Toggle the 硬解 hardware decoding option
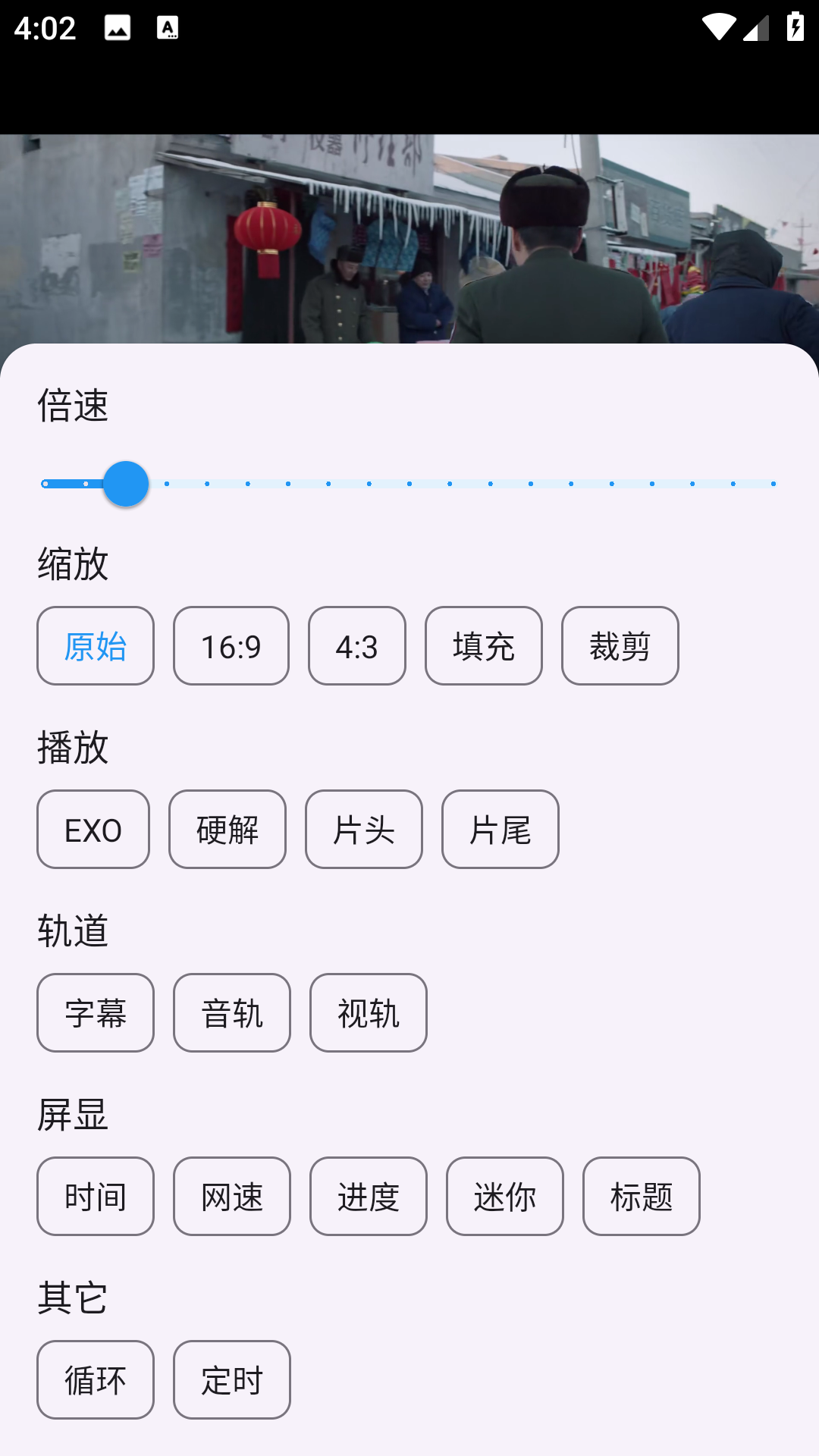Image resolution: width=819 pixels, height=1456 pixels. coord(227,830)
